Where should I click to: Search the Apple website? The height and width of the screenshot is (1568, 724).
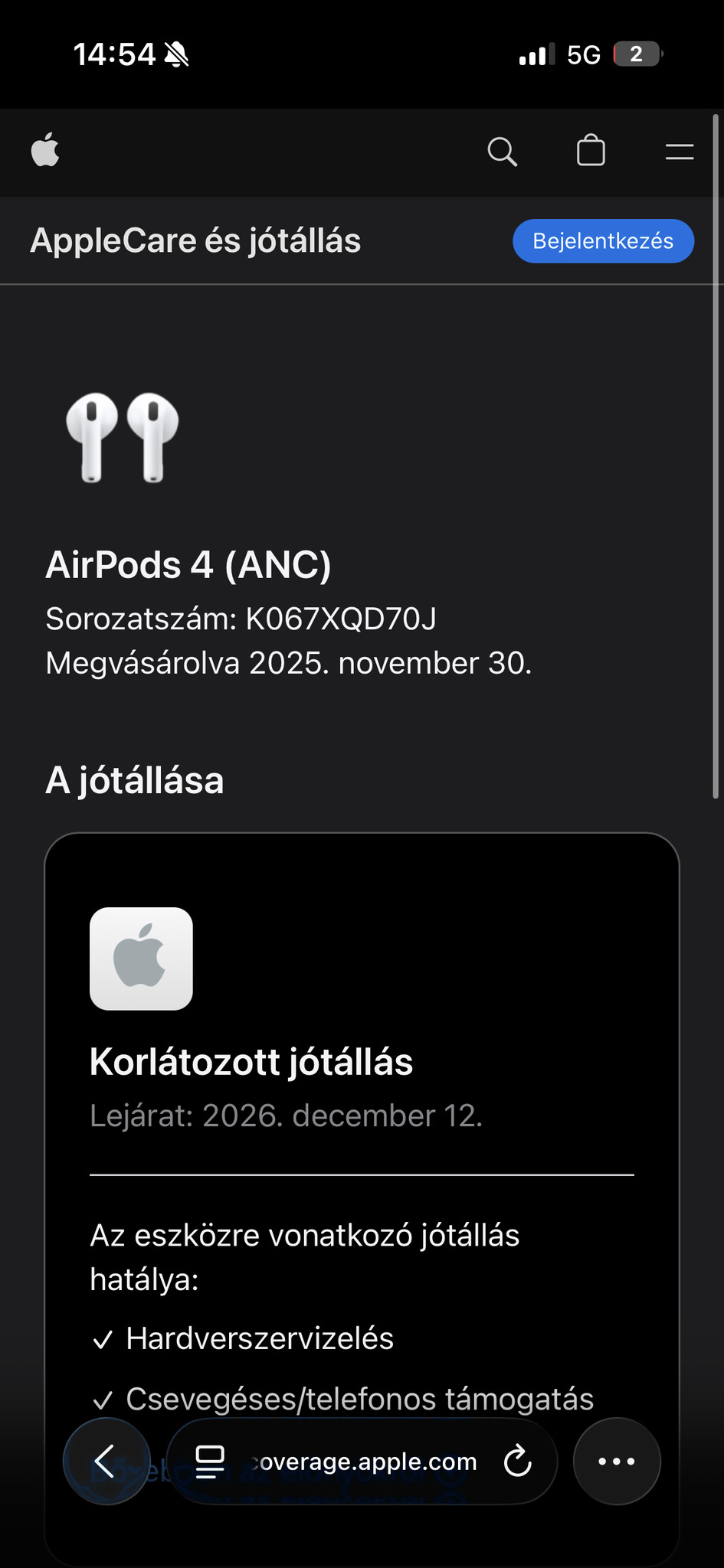point(502,152)
